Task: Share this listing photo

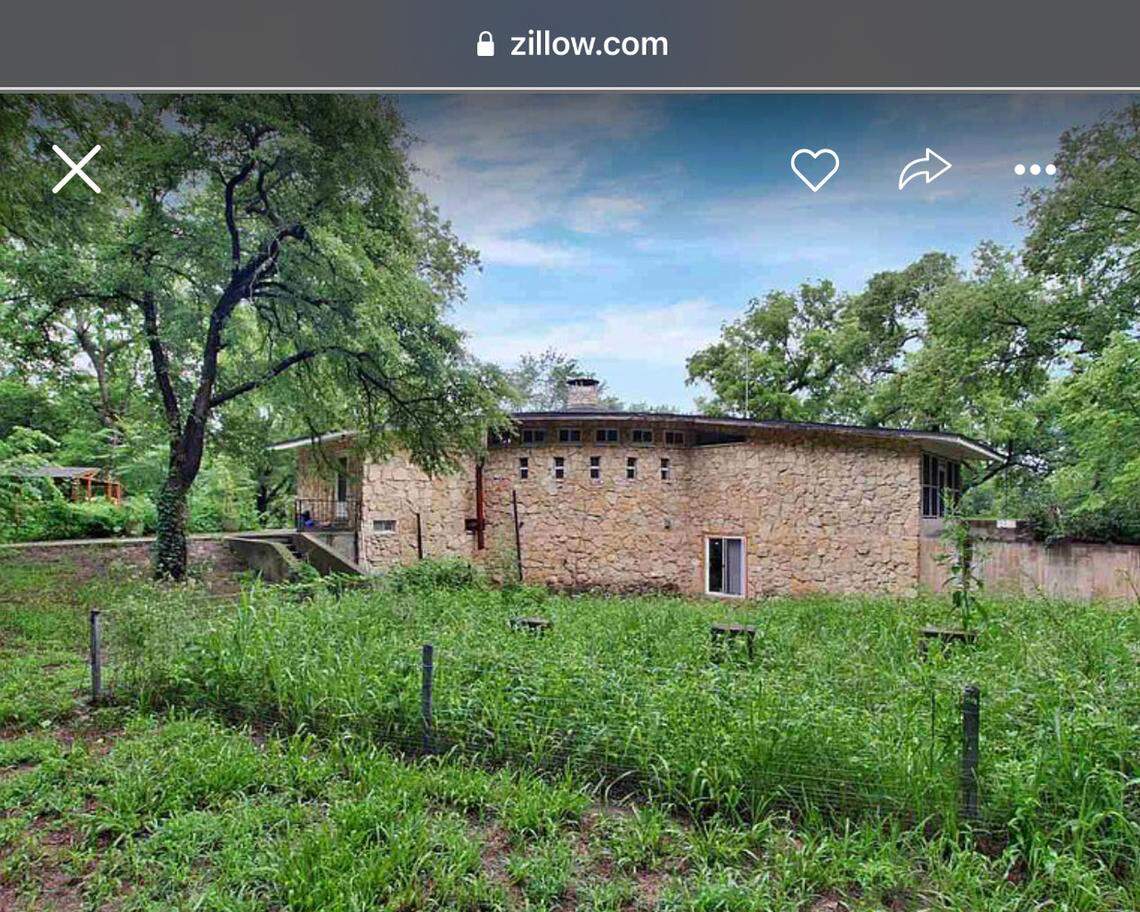Action: [x=924, y=169]
